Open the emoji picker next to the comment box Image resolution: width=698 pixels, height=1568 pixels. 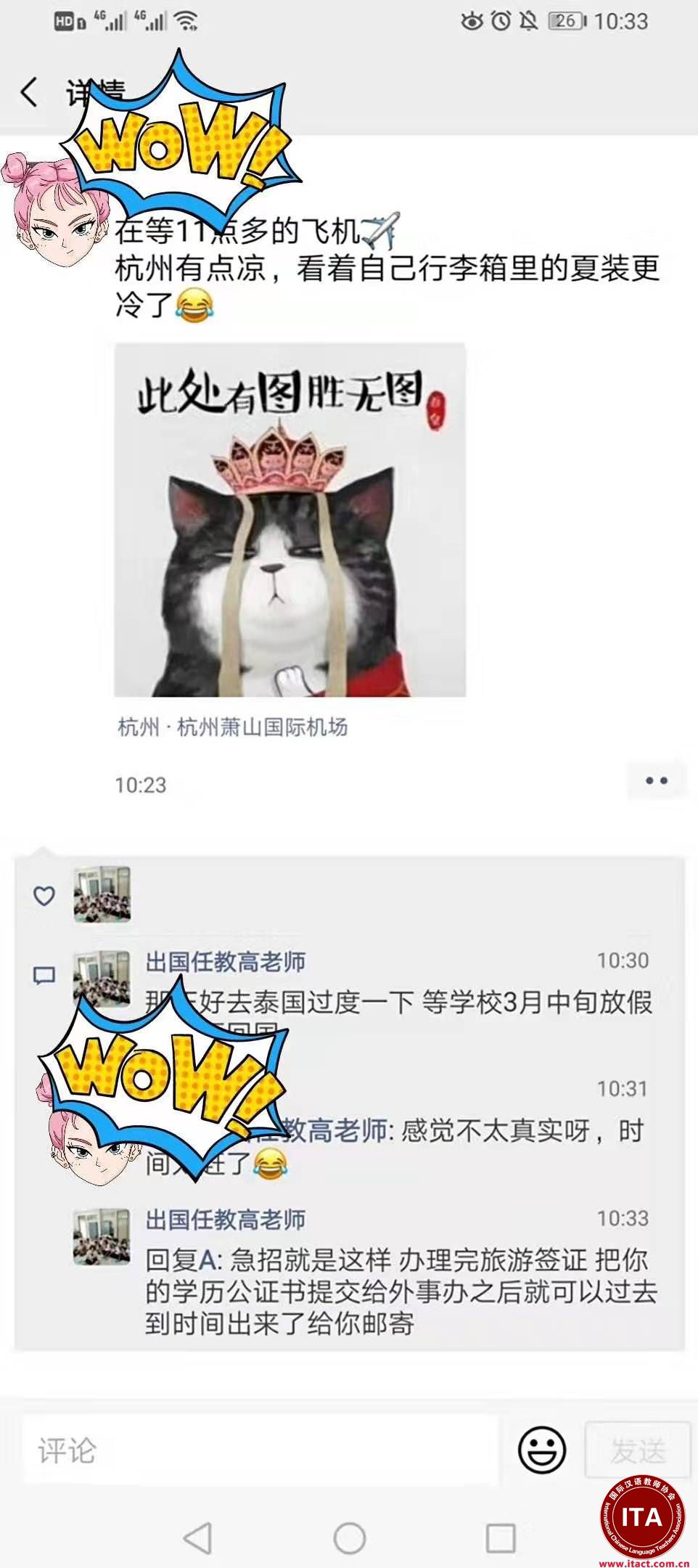click(541, 1450)
